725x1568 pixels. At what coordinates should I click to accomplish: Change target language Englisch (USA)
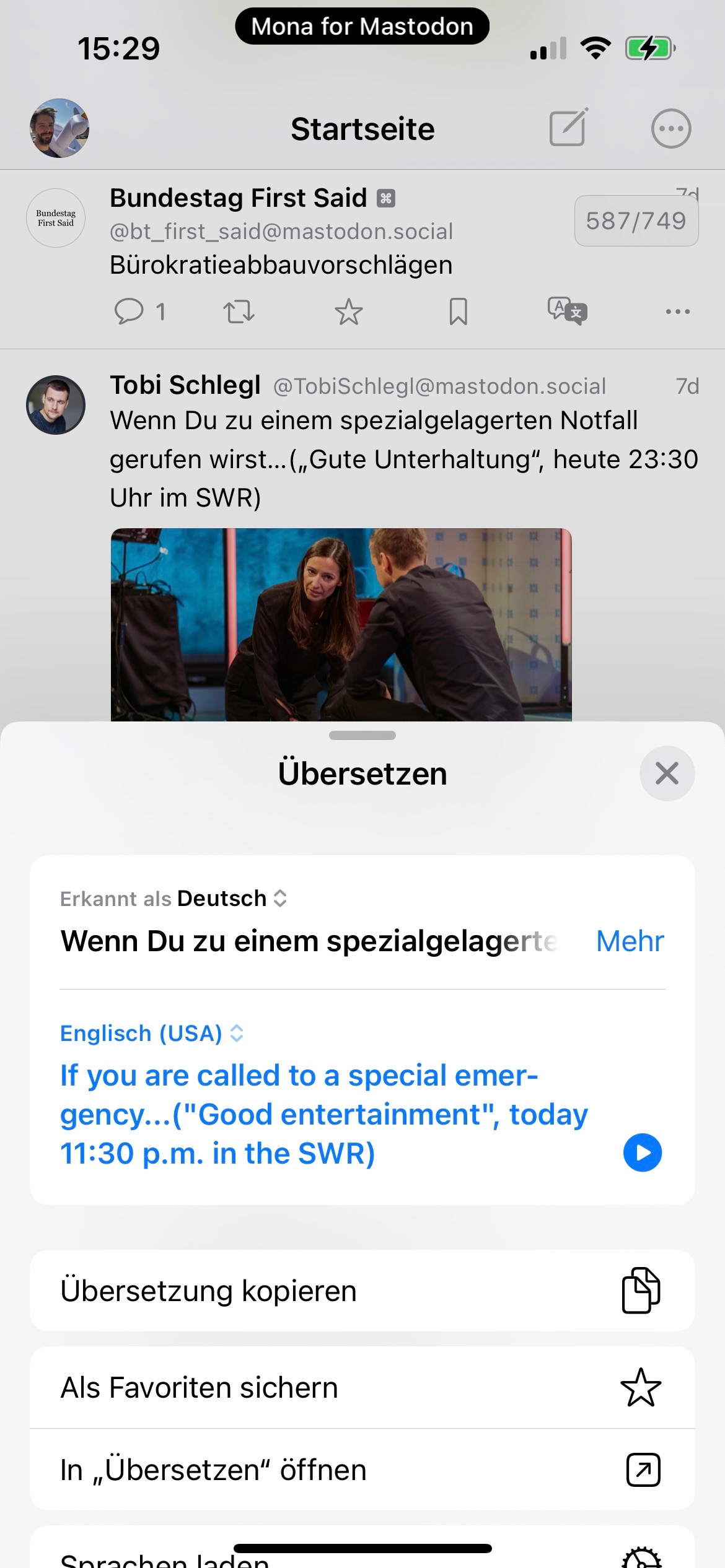(x=152, y=1033)
